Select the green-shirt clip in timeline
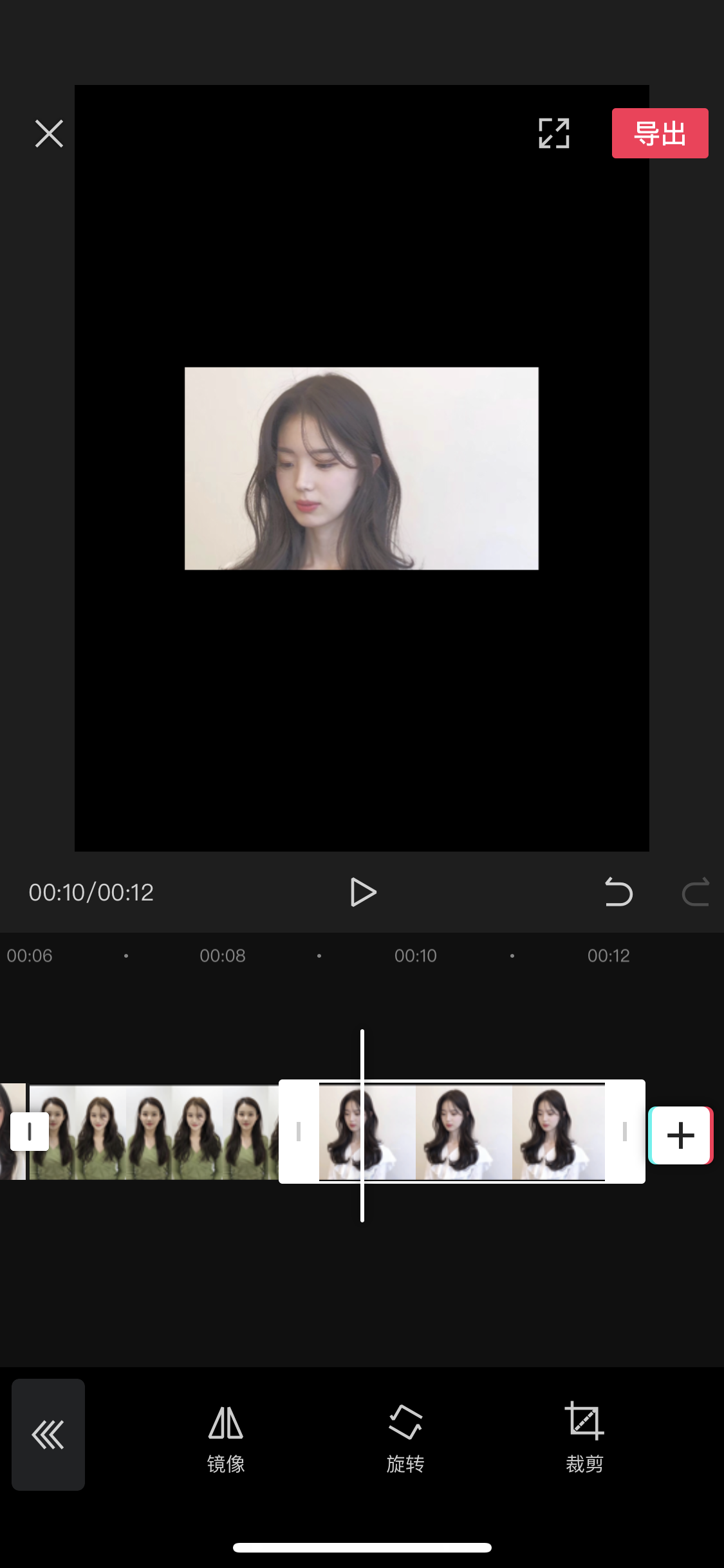This screenshot has width=724, height=1568. pos(154,1132)
